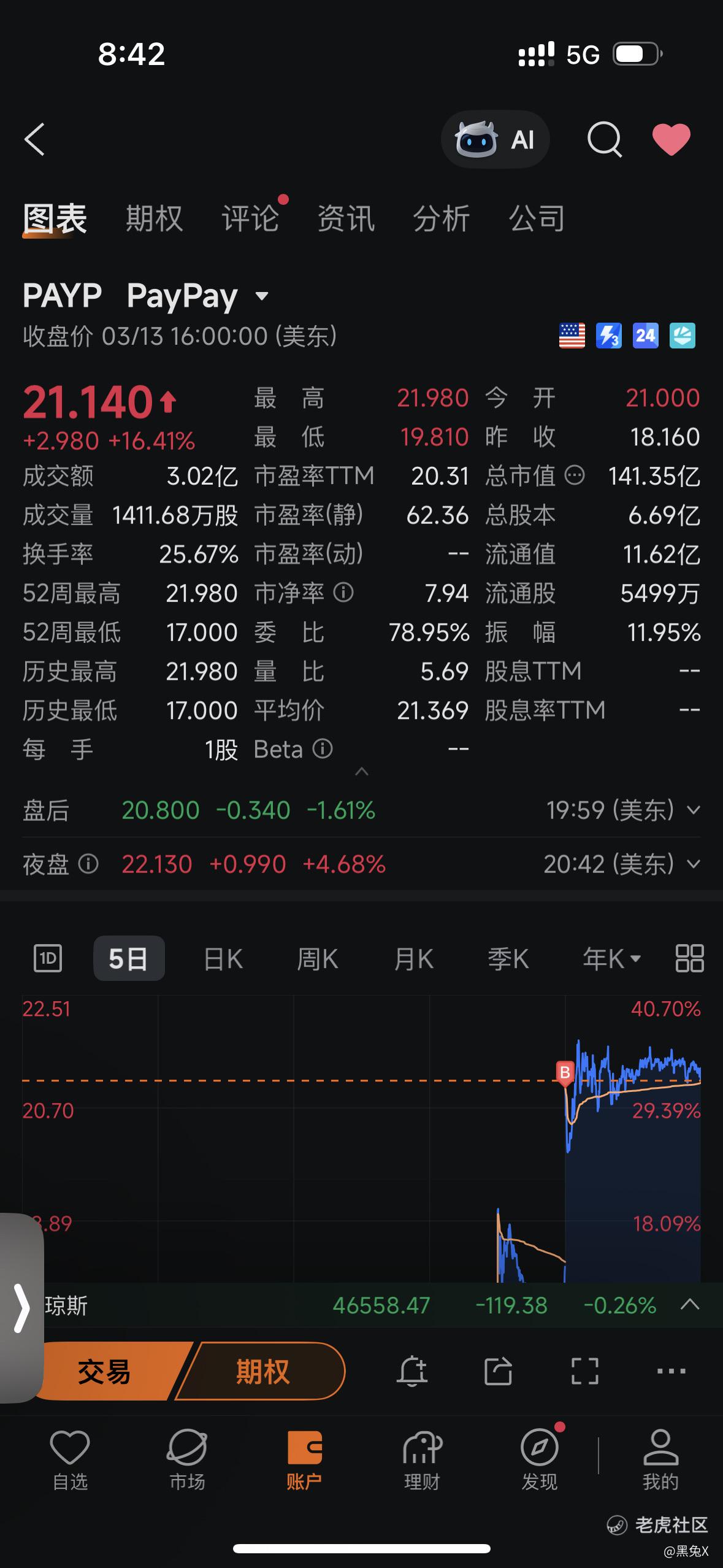723x1568 pixels.
Task: Open the 年K period dropdown
Action: [x=611, y=959]
